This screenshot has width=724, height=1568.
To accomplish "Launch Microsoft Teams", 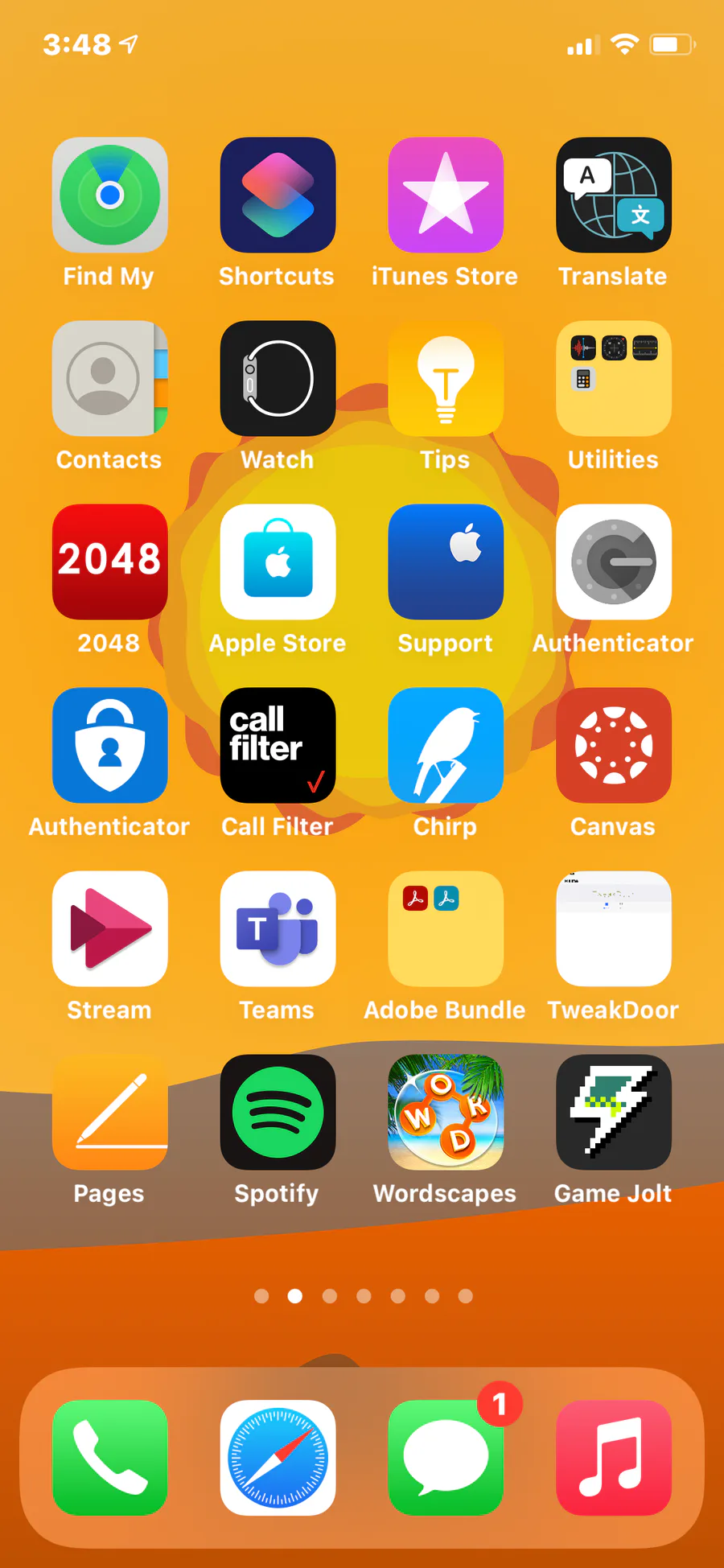I will (x=278, y=929).
